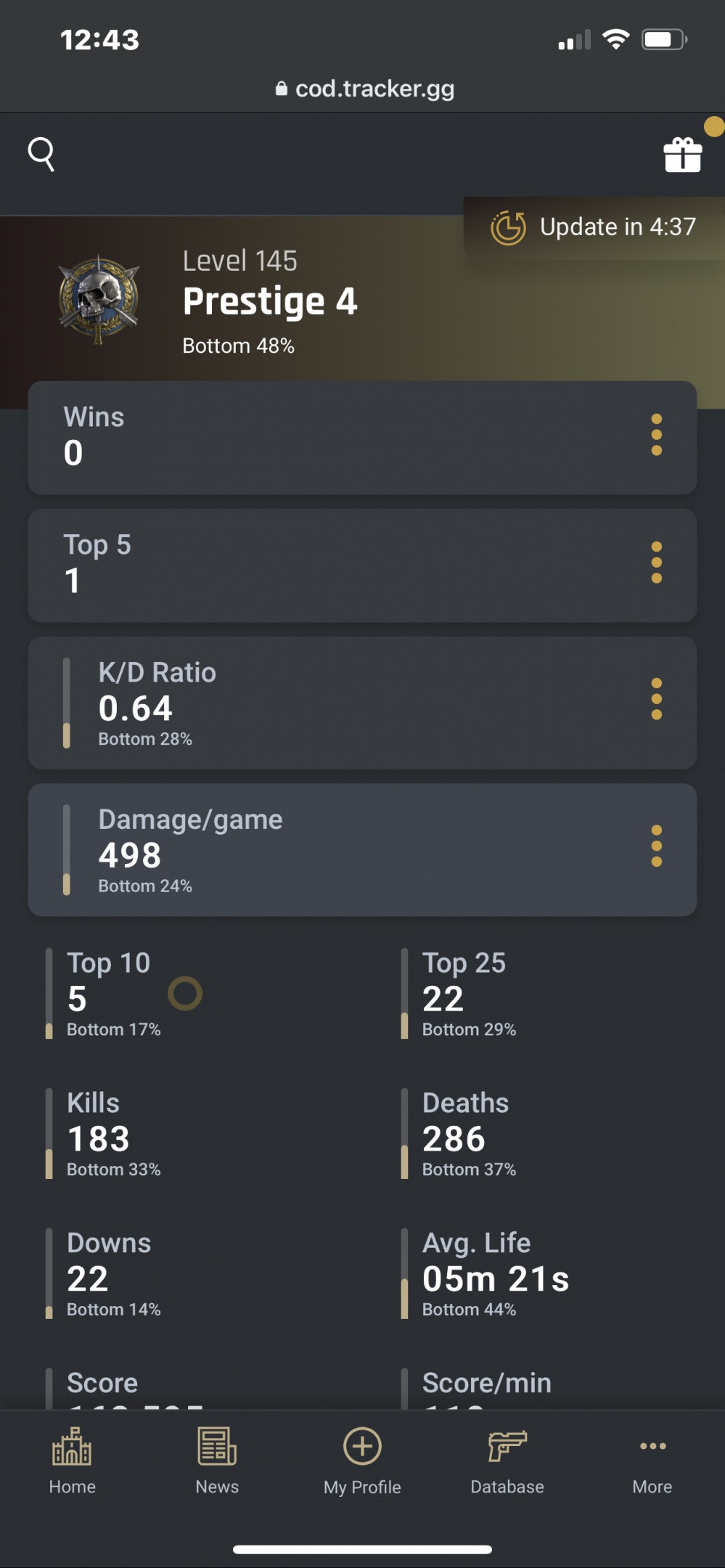
Task: Open the three-dot menu on Damage/game card
Action: (x=657, y=846)
